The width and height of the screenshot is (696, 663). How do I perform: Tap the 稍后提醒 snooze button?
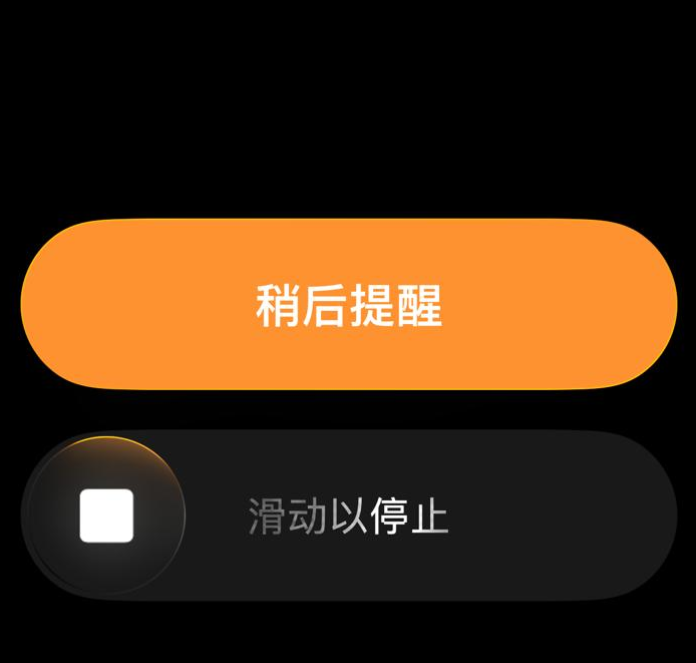click(x=348, y=304)
